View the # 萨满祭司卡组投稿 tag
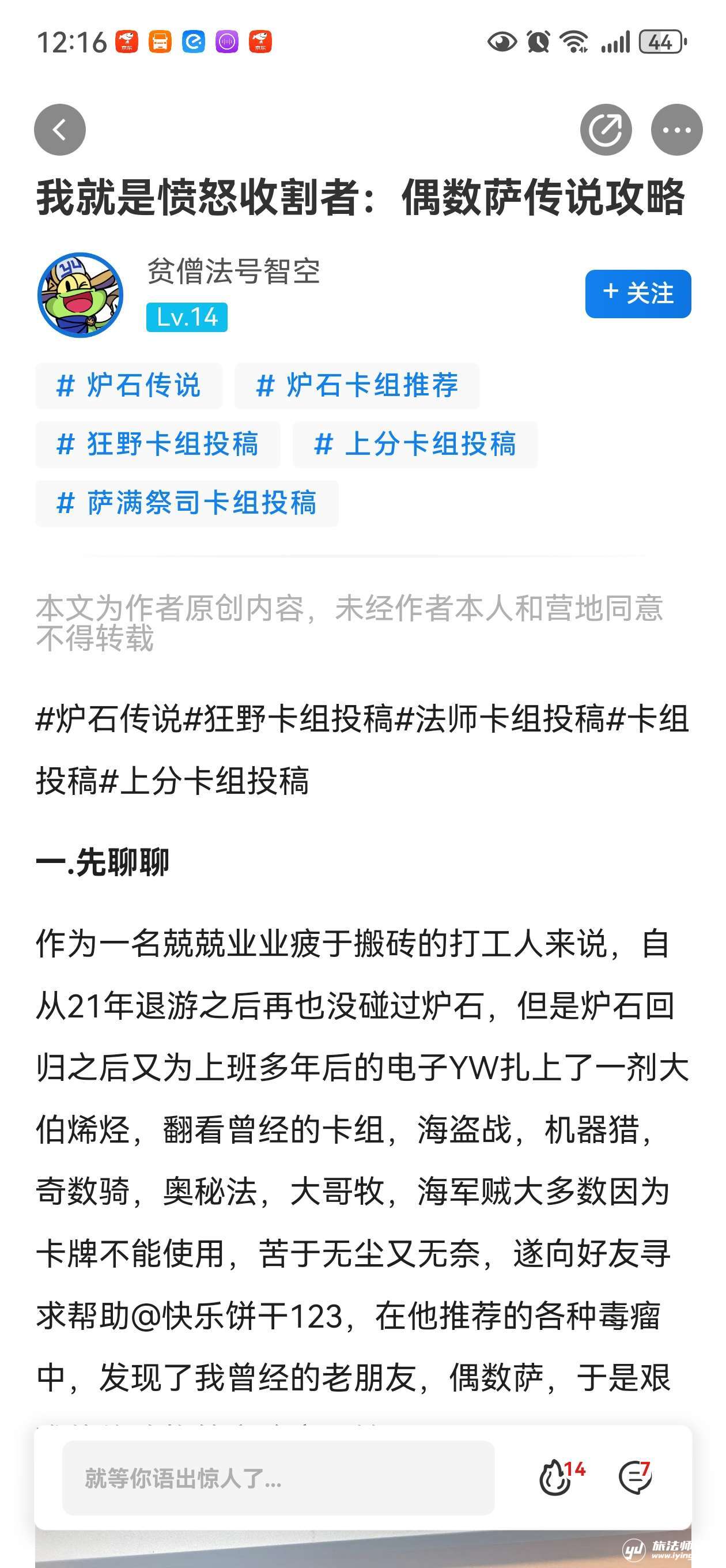 tap(187, 503)
